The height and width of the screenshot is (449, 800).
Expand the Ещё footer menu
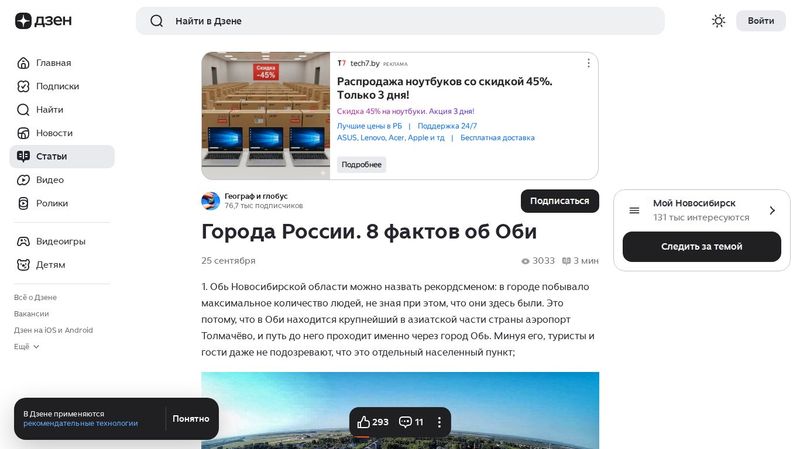[27, 346]
